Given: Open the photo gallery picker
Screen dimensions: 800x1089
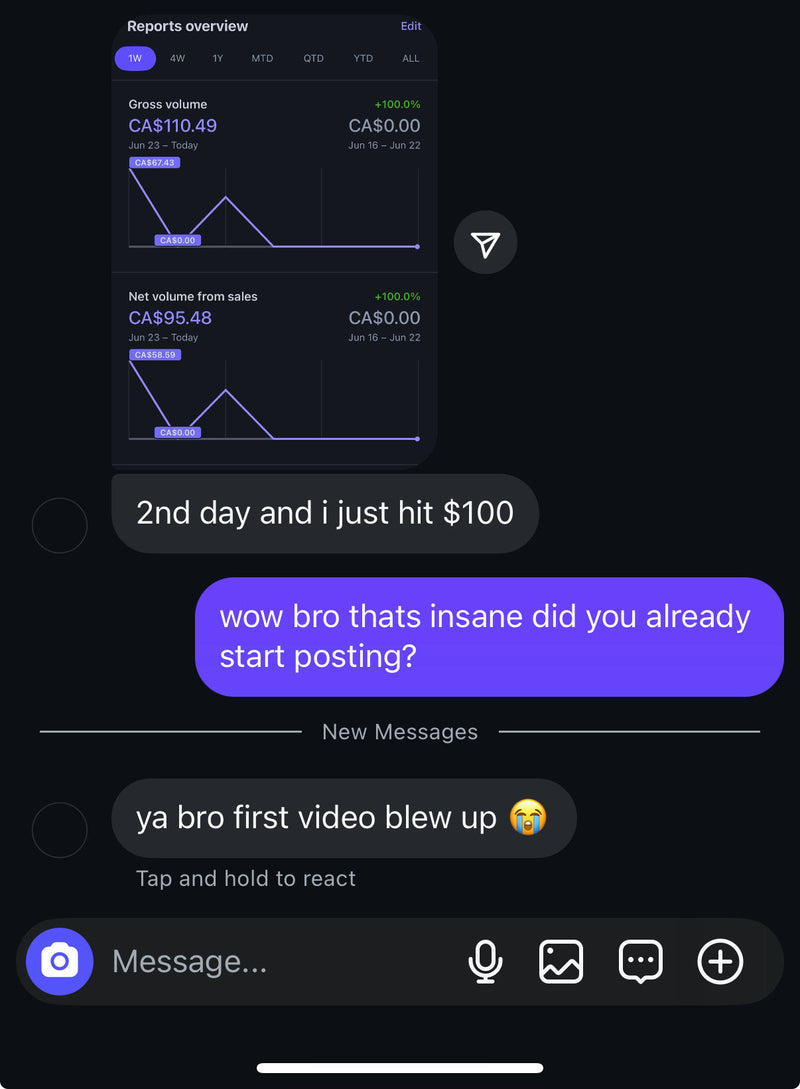Looking at the screenshot, I should tap(561, 962).
